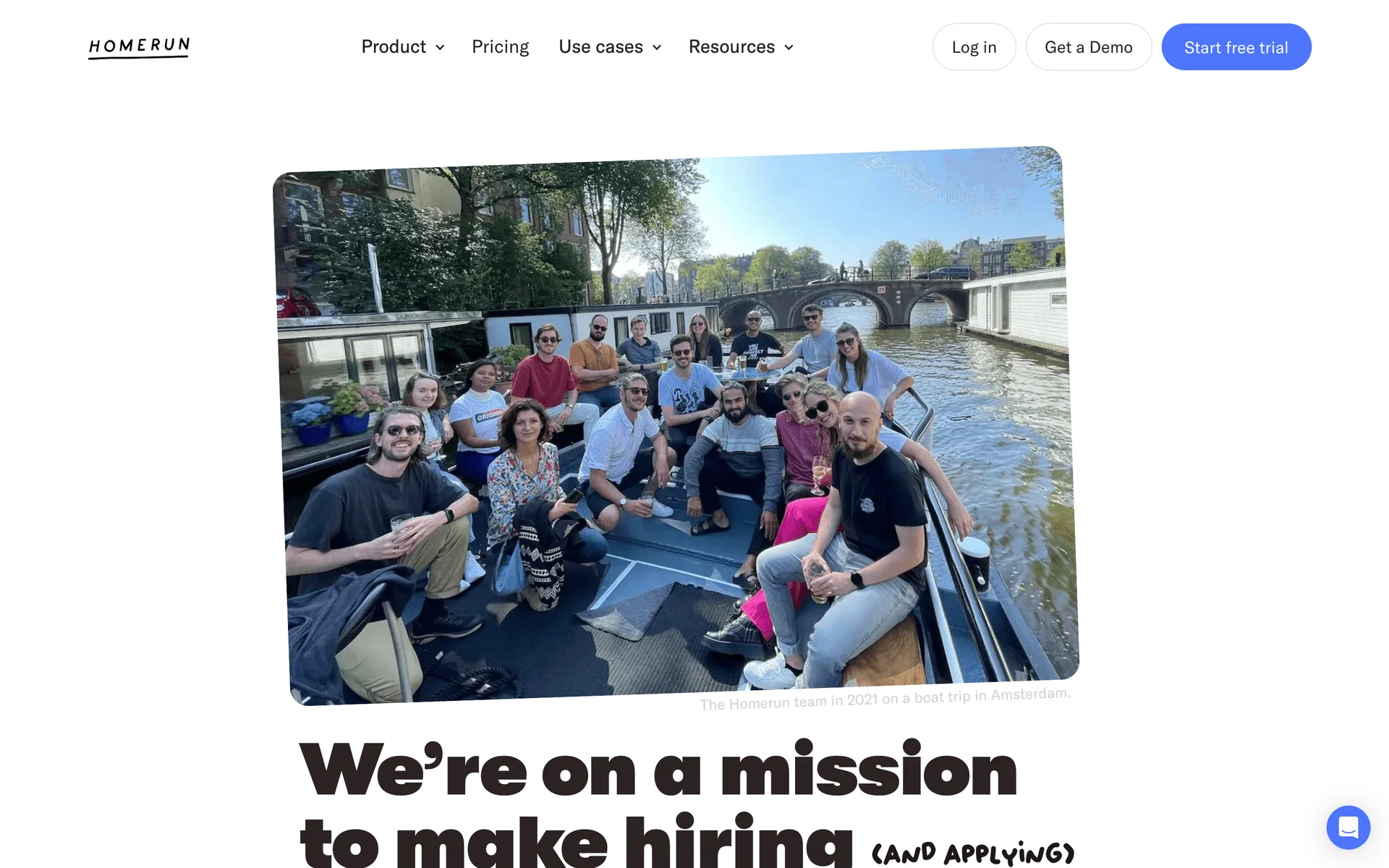Open the chat support widget

pyautogui.click(x=1348, y=827)
